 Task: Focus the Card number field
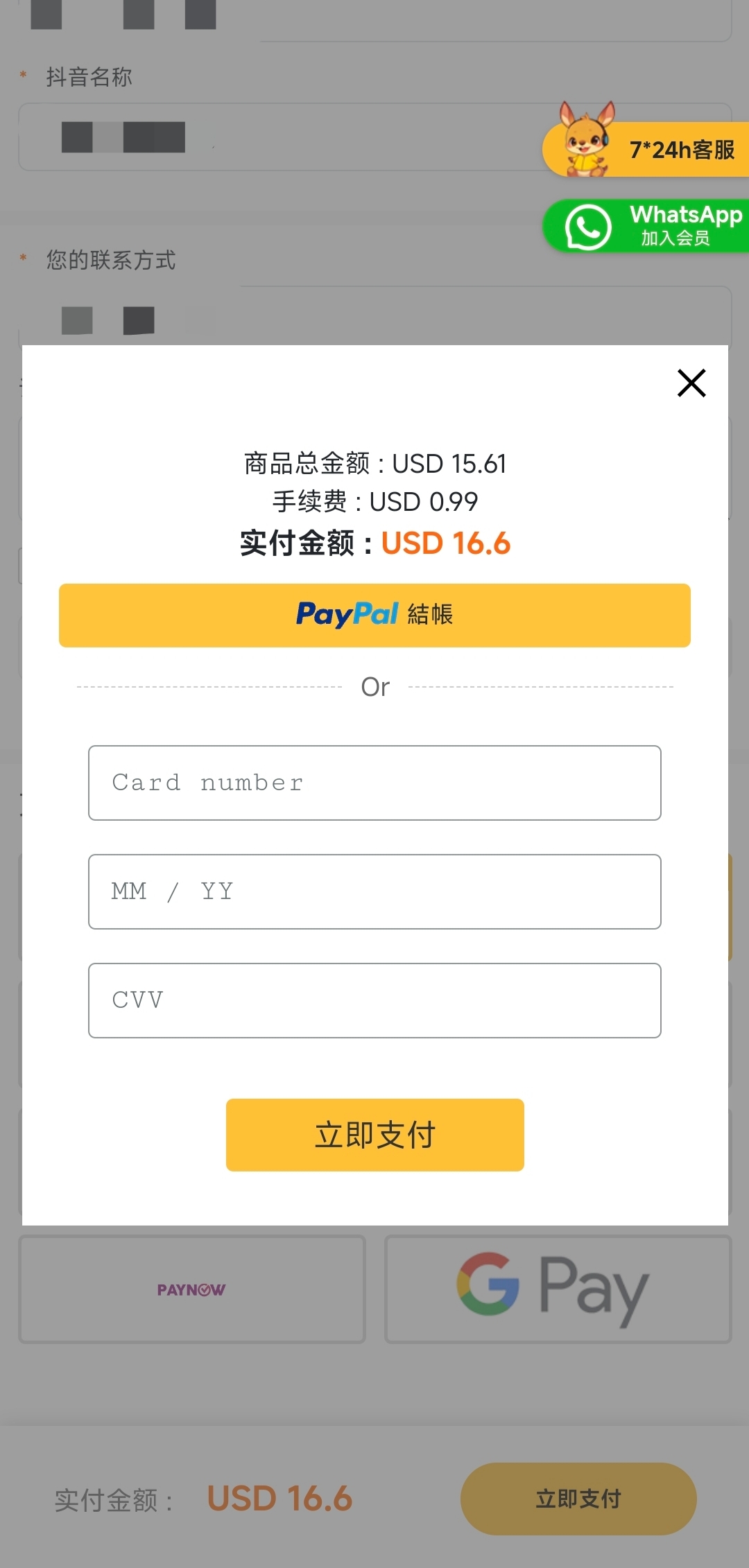point(374,783)
